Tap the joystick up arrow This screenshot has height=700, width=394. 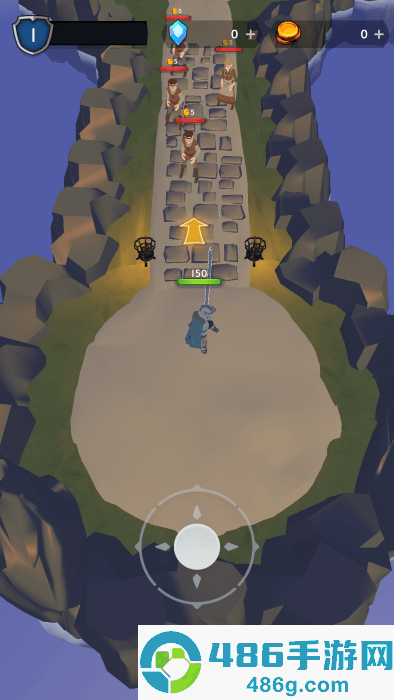197,513
